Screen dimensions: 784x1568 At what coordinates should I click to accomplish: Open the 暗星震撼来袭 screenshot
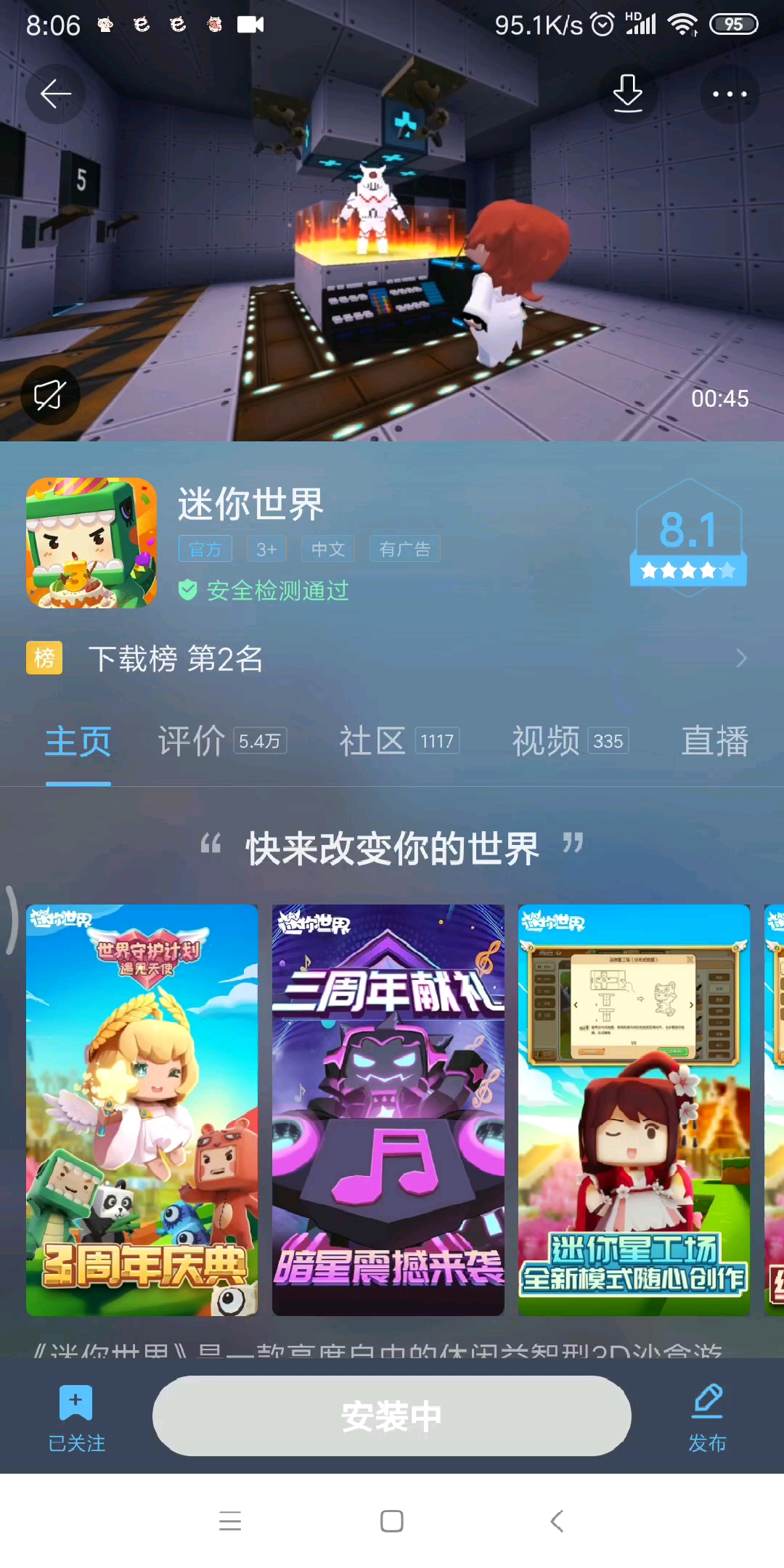point(388,1110)
